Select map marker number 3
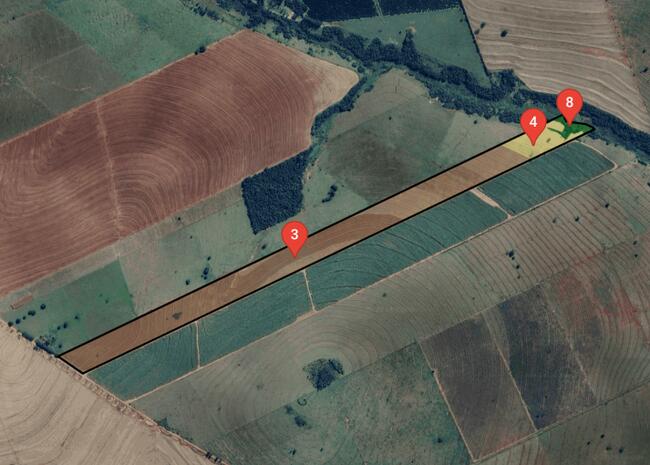Image resolution: width=650 pixels, height=465 pixels. tap(294, 236)
